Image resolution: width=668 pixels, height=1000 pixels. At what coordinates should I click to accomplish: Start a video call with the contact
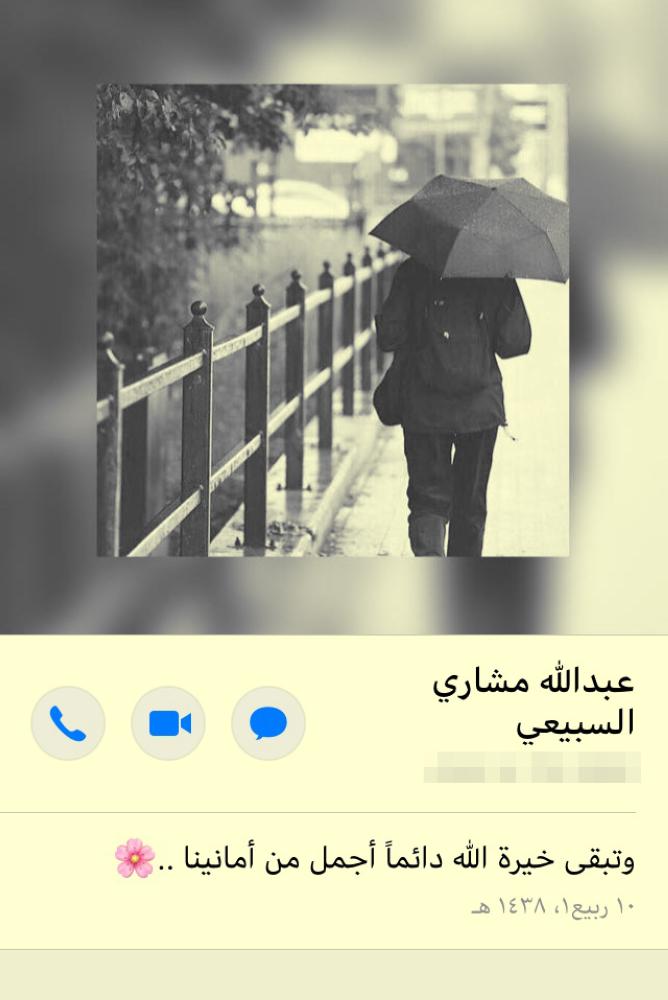[168, 723]
